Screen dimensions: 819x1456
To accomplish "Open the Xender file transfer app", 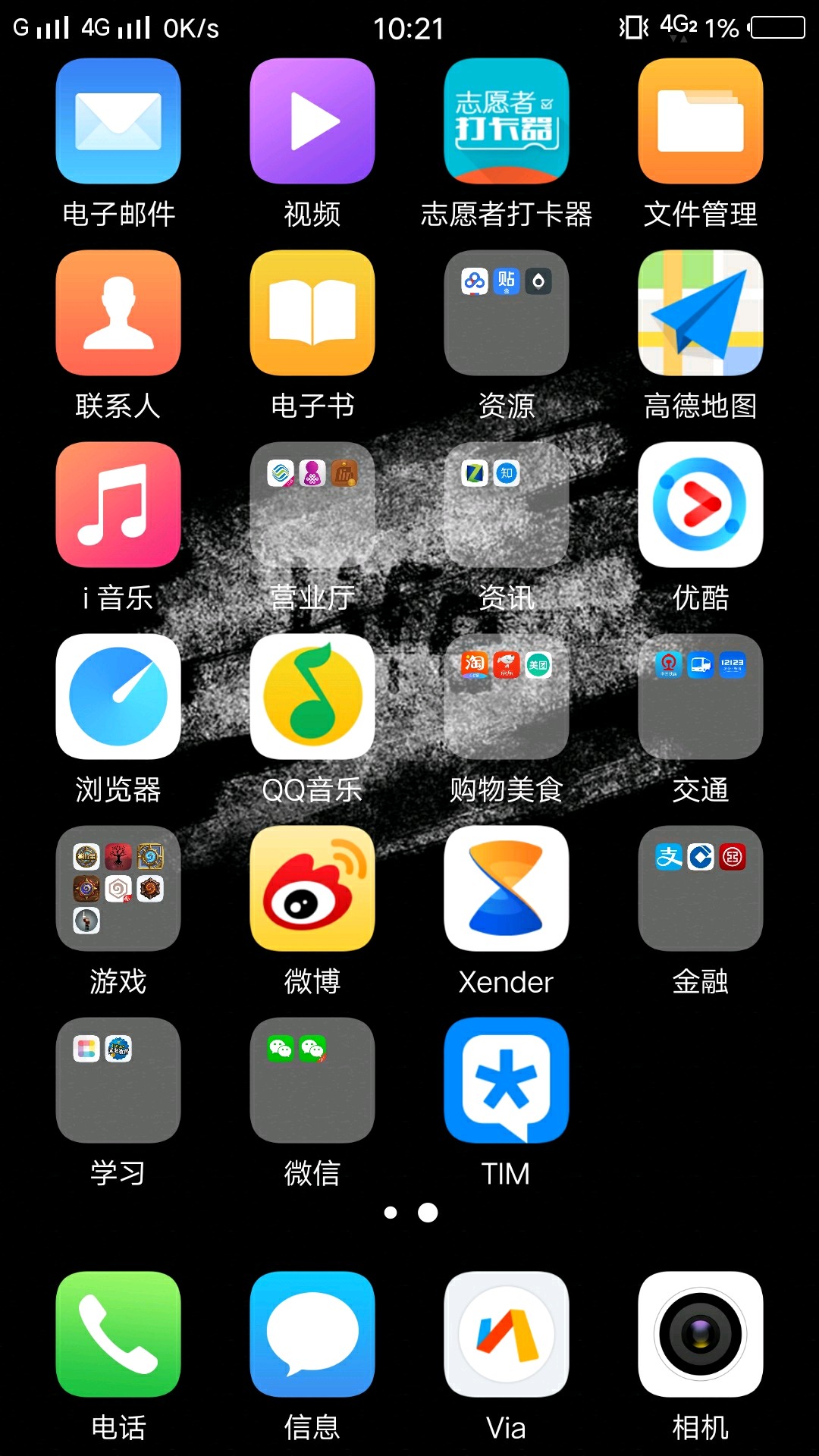I will pyautogui.click(x=506, y=887).
